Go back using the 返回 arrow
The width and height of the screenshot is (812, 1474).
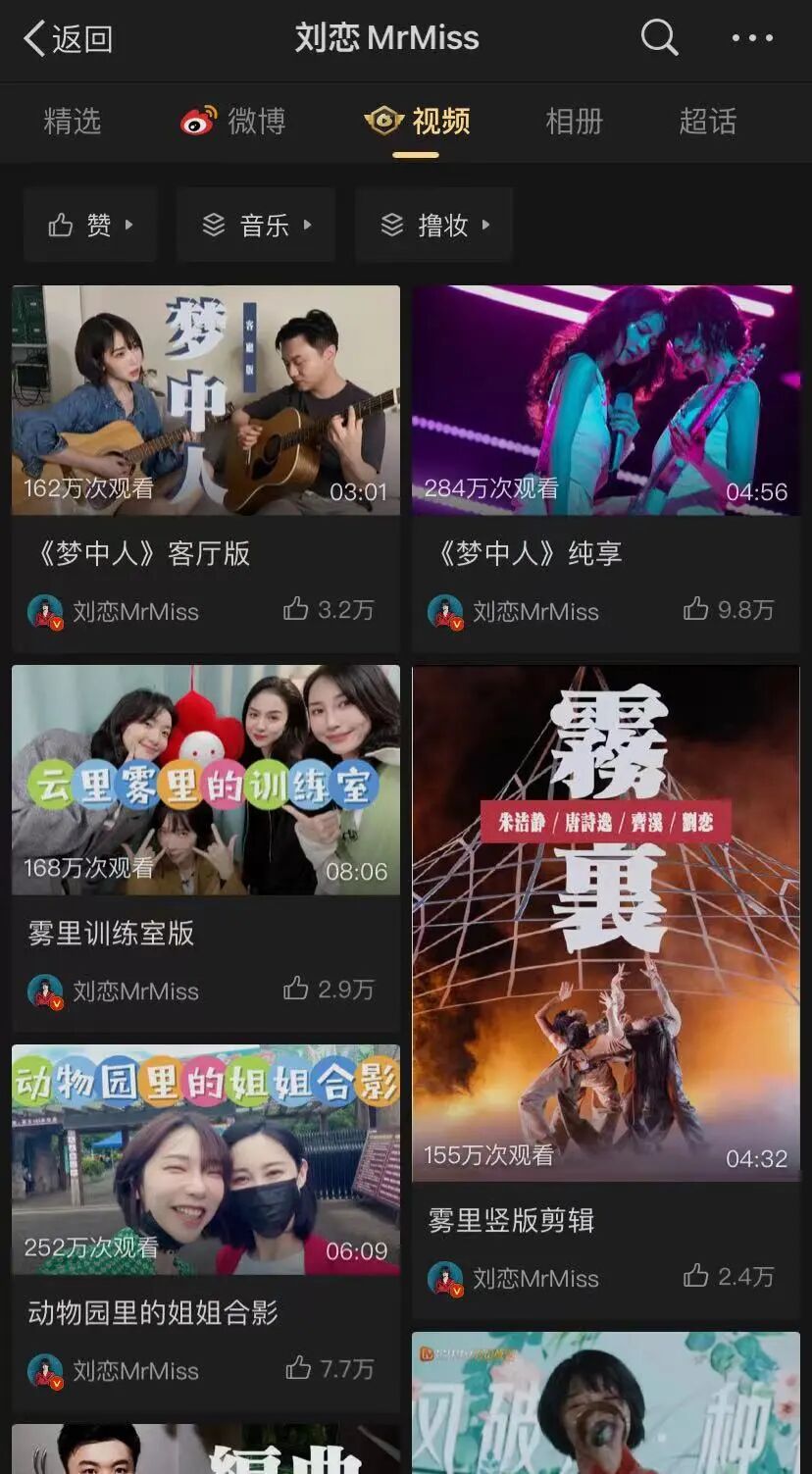point(67,39)
